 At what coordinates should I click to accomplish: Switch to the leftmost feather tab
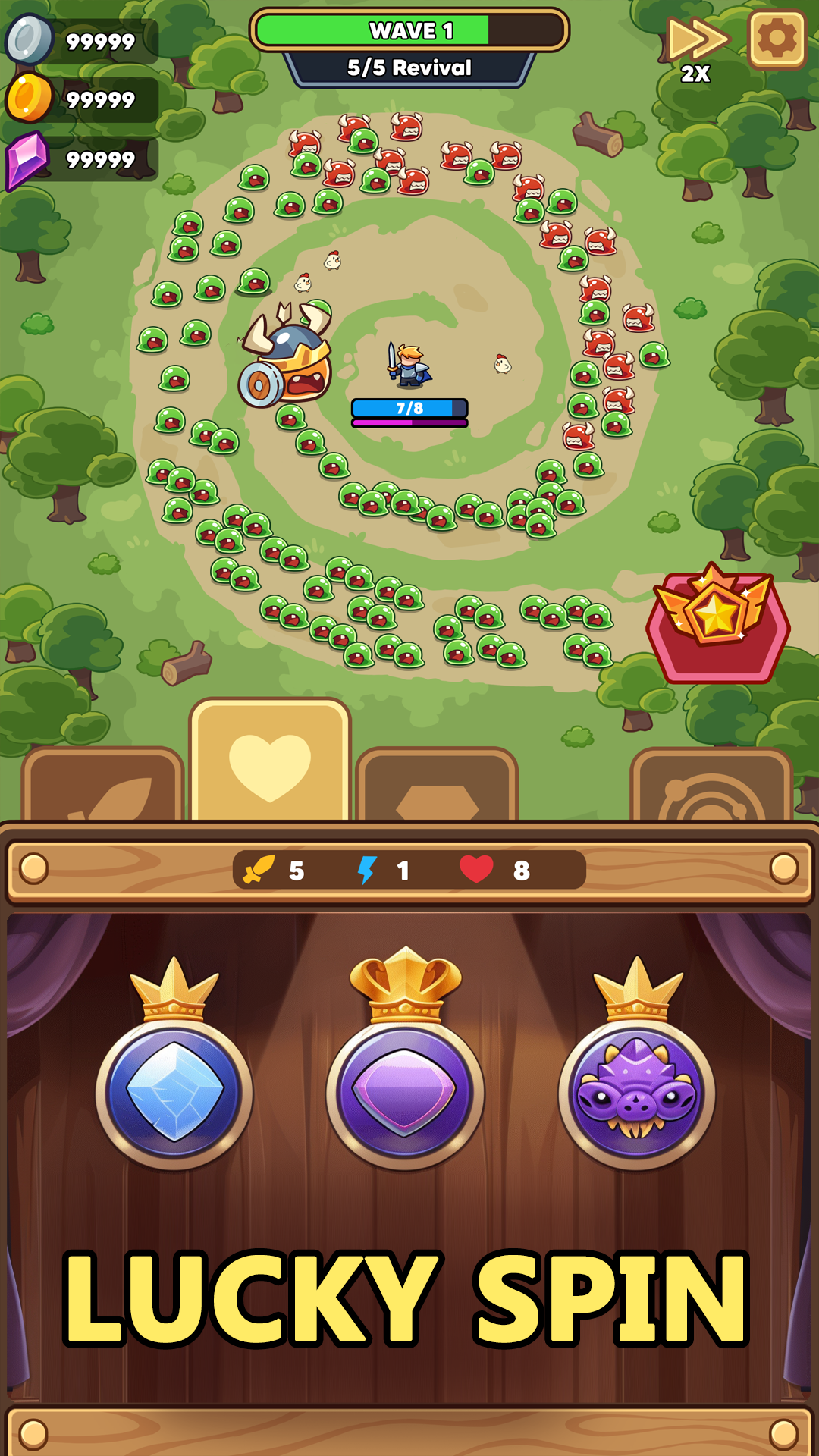point(103,786)
